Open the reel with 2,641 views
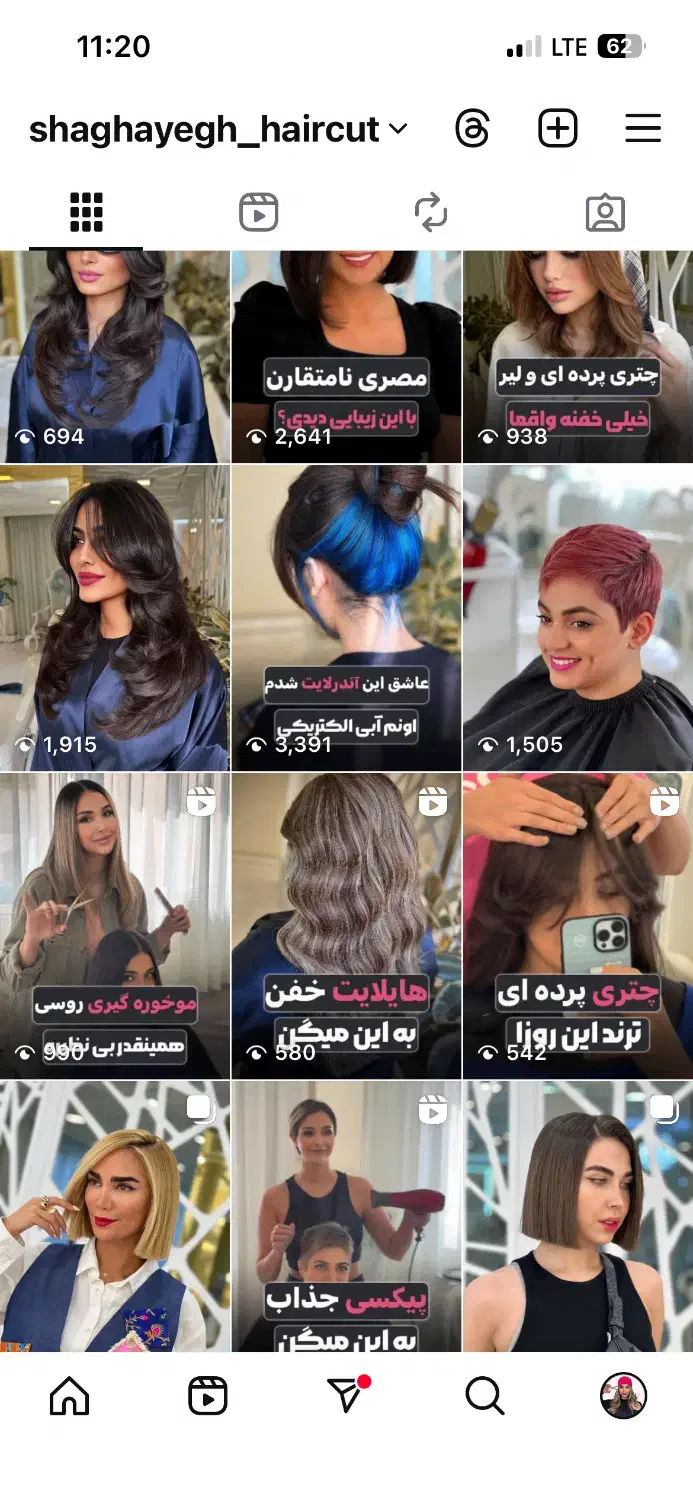Viewport: 693px width, 1500px height. pos(346,357)
